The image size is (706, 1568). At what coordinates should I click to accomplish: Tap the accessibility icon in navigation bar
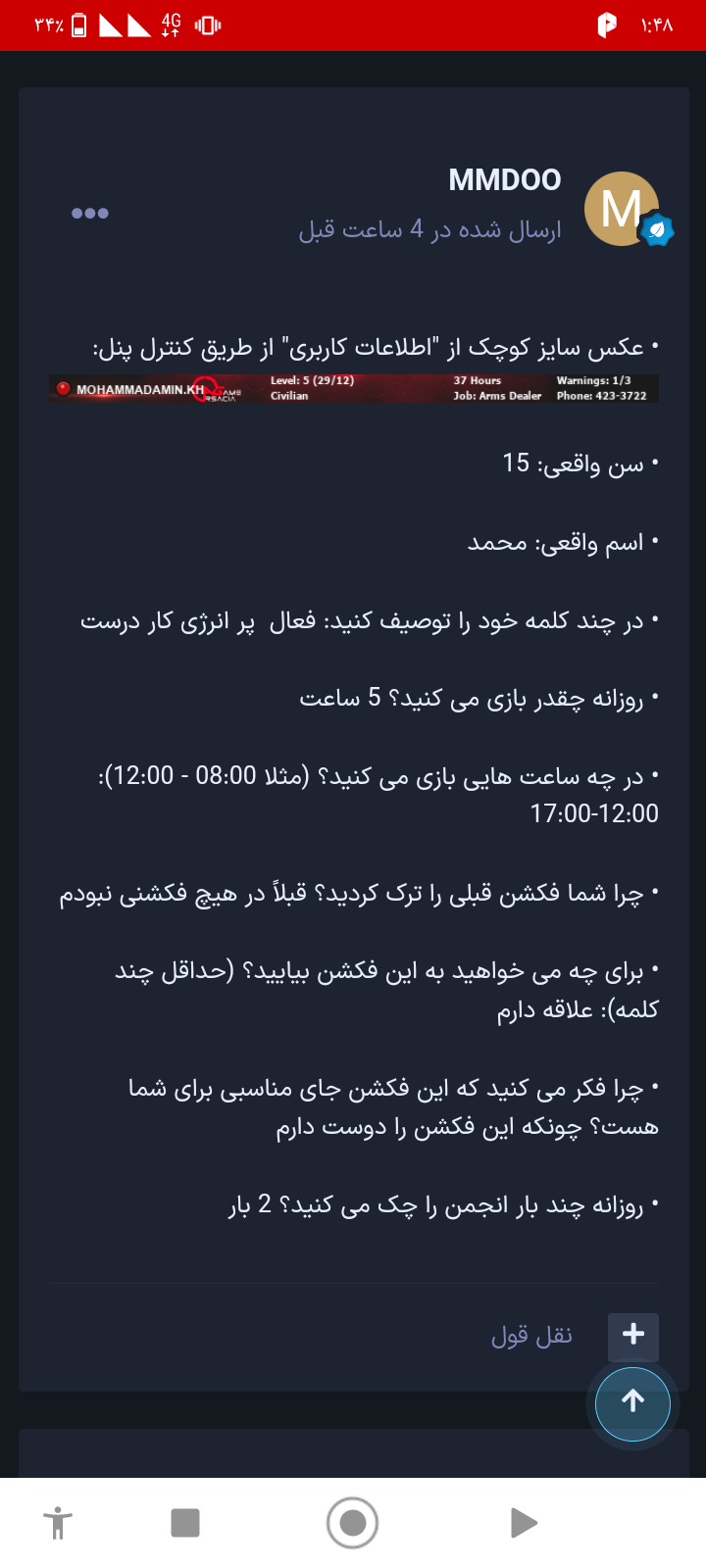[59, 1523]
